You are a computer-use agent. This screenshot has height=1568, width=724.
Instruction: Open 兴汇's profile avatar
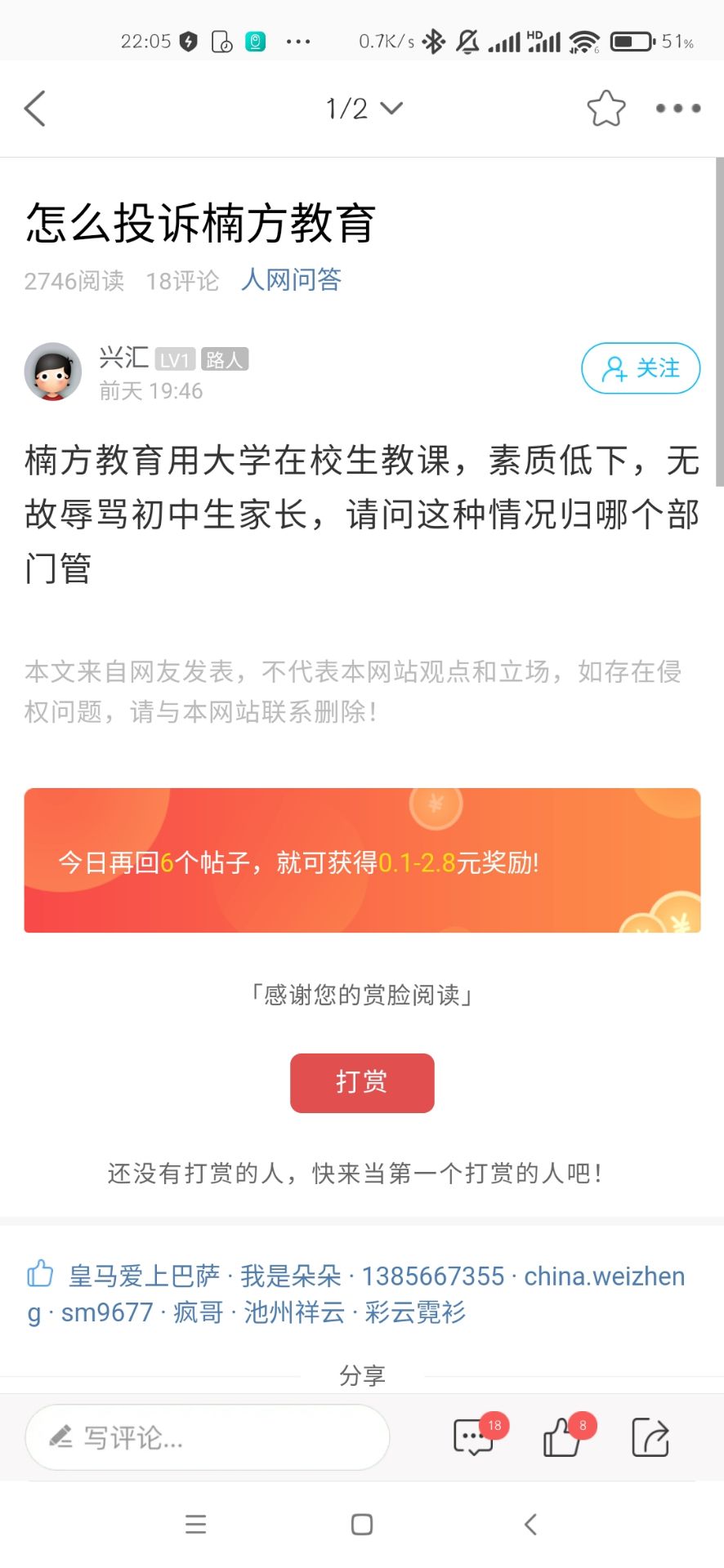pyautogui.click(x=53, y=372)
